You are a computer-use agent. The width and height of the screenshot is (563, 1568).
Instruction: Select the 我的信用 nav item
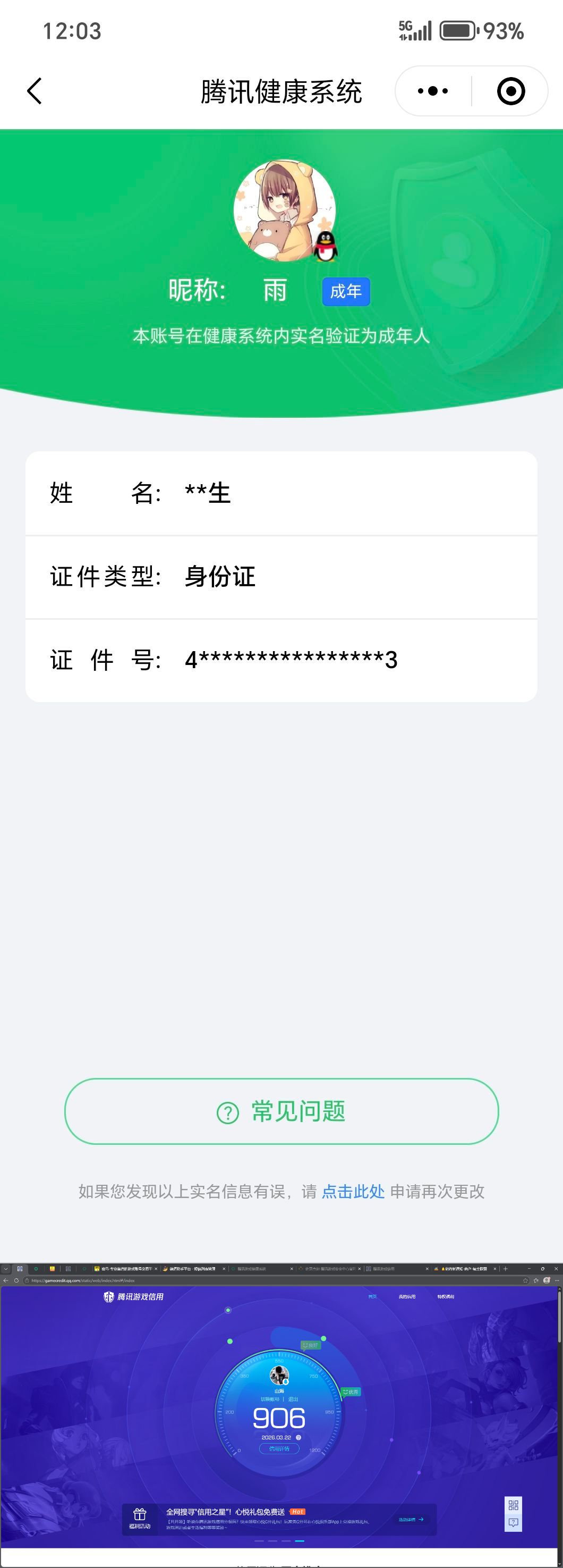[x=408, y=1296]
